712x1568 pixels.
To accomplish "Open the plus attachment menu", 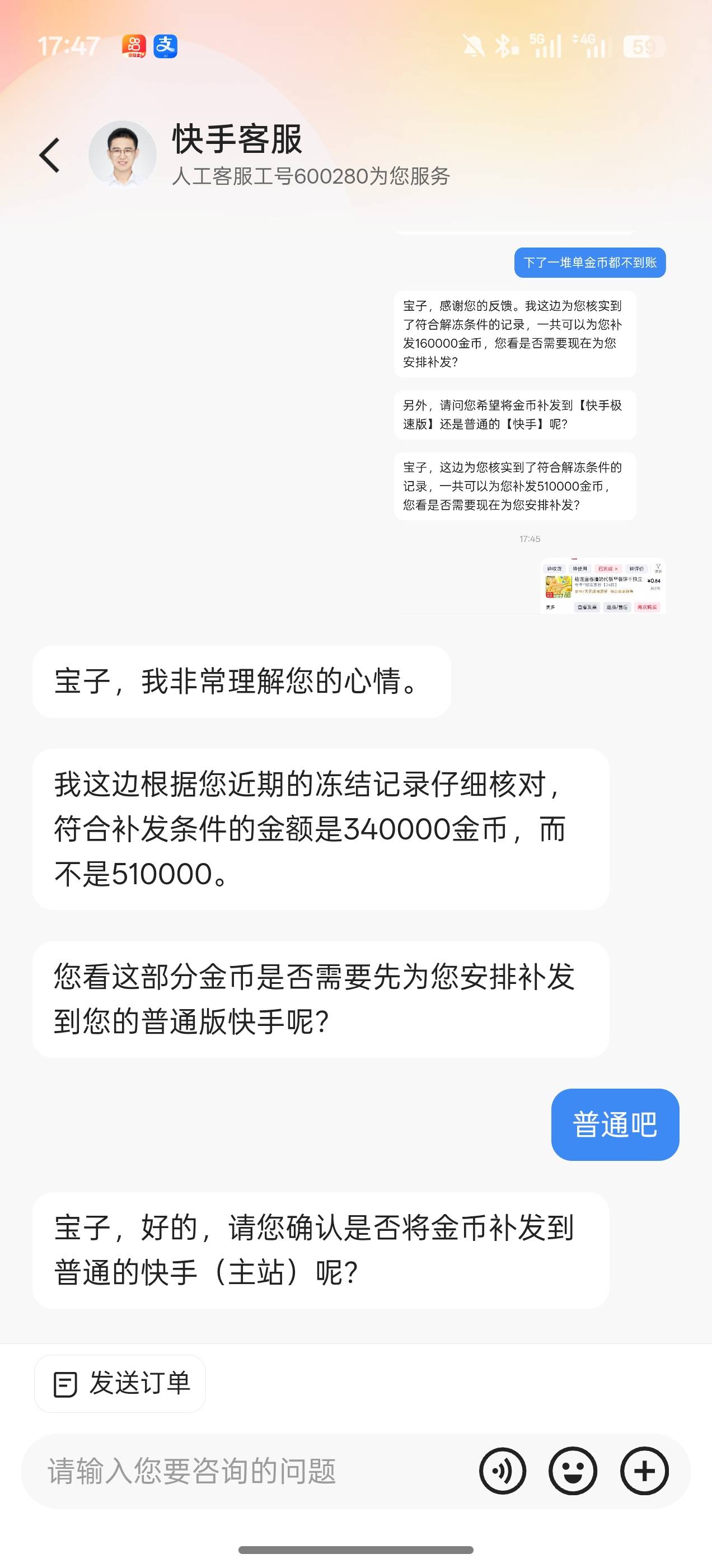I will [x=644, y=1471].
